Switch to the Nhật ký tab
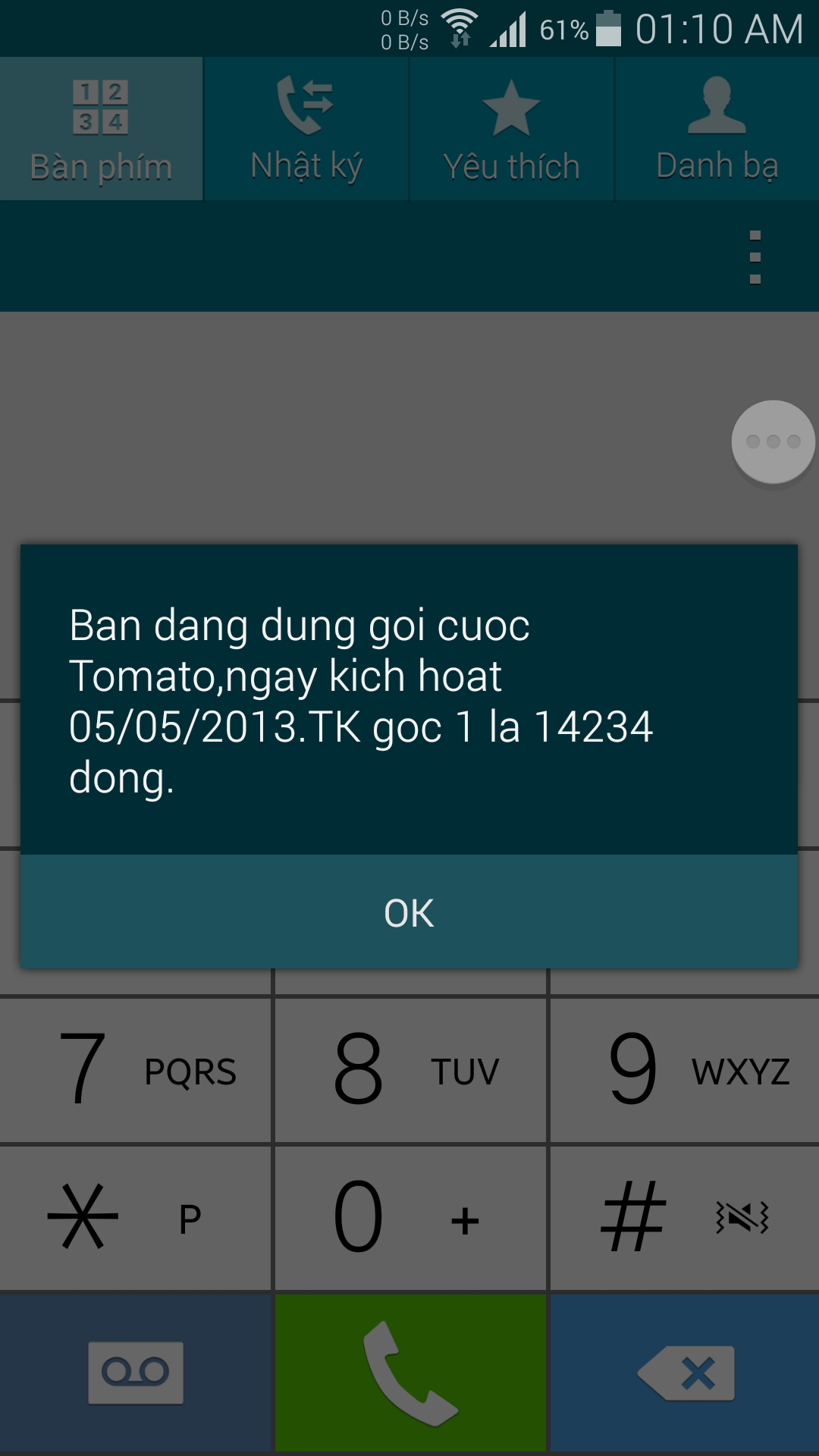Image resolution: width=819 pixels, height=1456 pixels. (306, 129)
